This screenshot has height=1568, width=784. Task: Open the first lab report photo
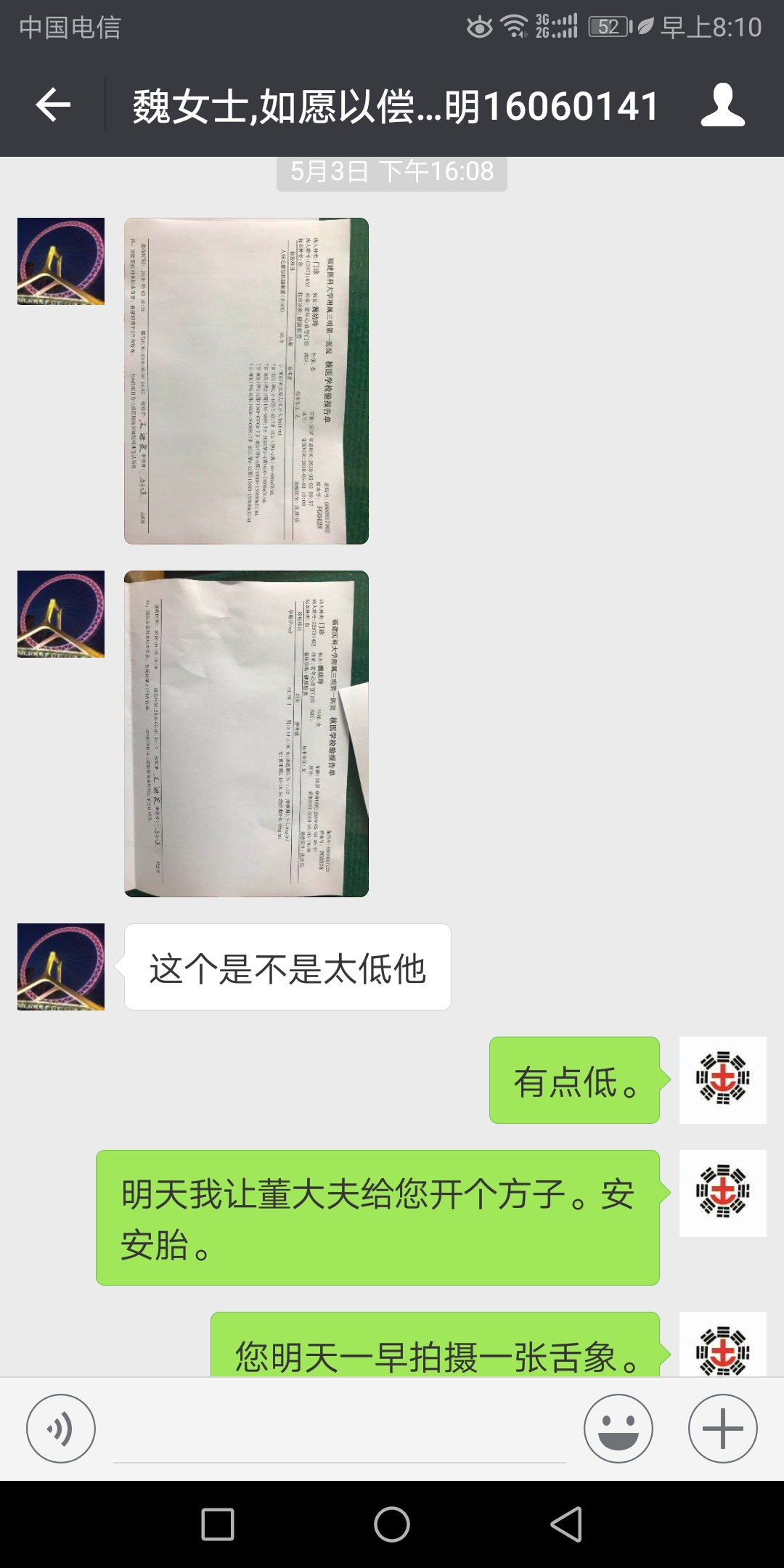[x=246, y=381]
